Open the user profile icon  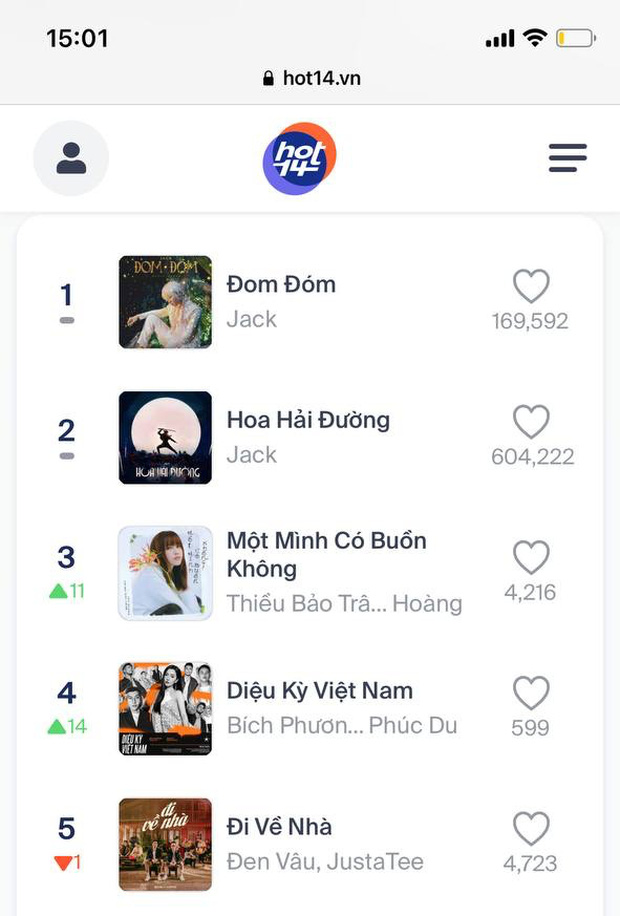click(x=71, y=158)
